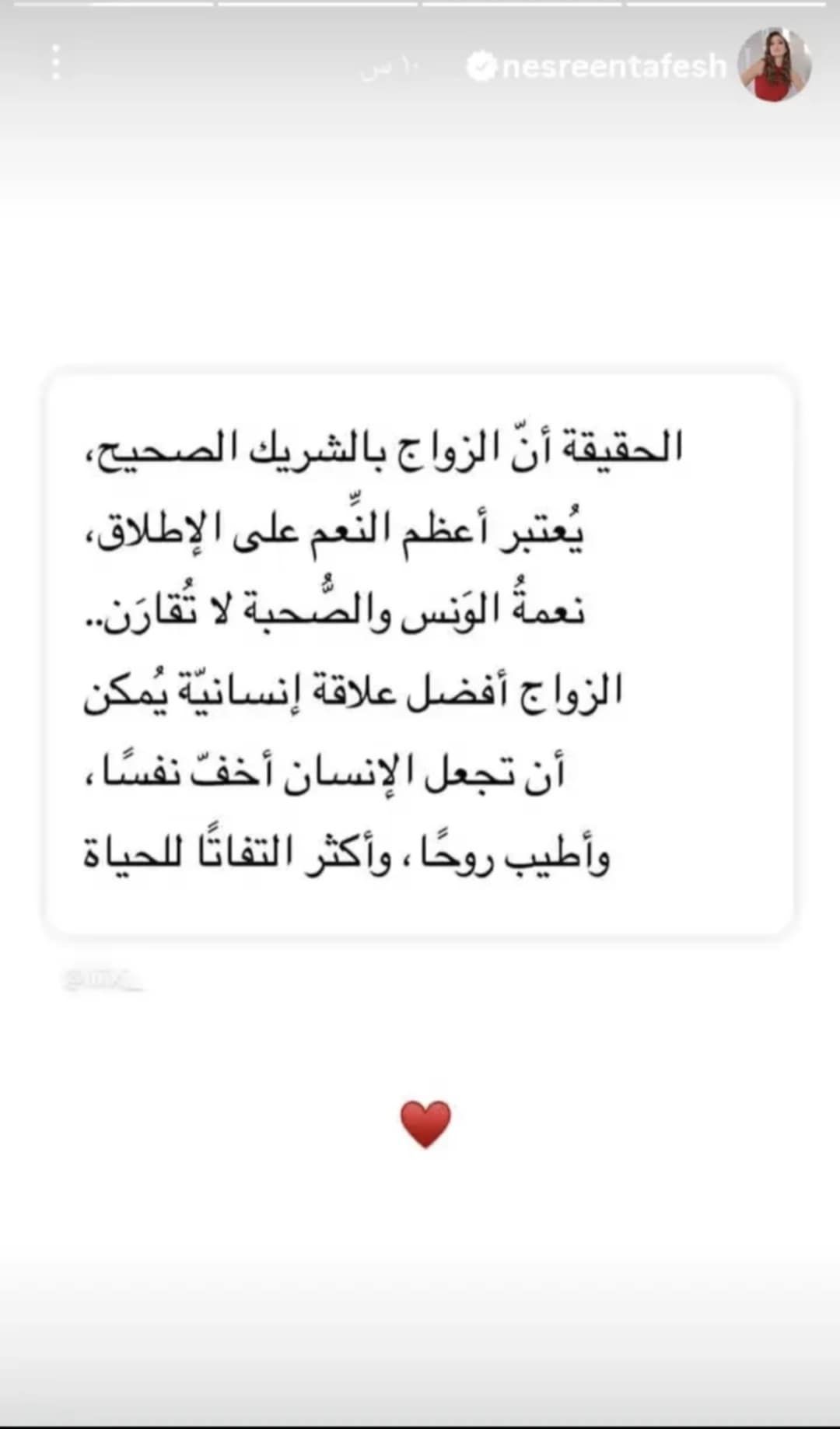Tap the white quote card about marriage
Screen dimensions: 840x1429
(x=420, y=653)
